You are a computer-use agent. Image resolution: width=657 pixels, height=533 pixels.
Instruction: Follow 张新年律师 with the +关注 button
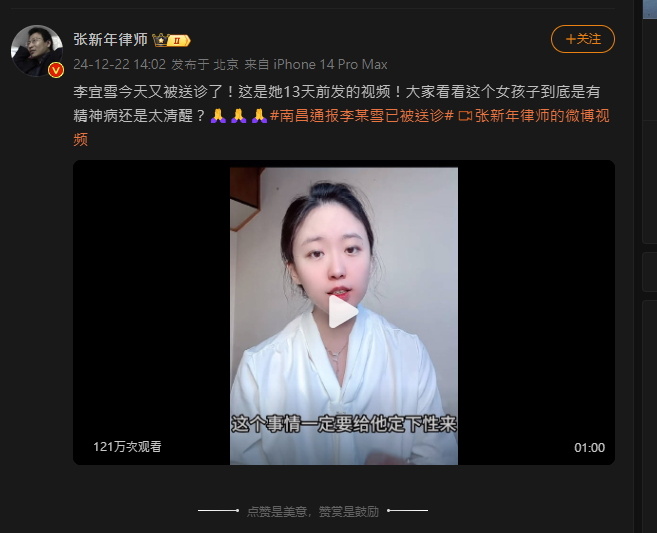point(583,39)
